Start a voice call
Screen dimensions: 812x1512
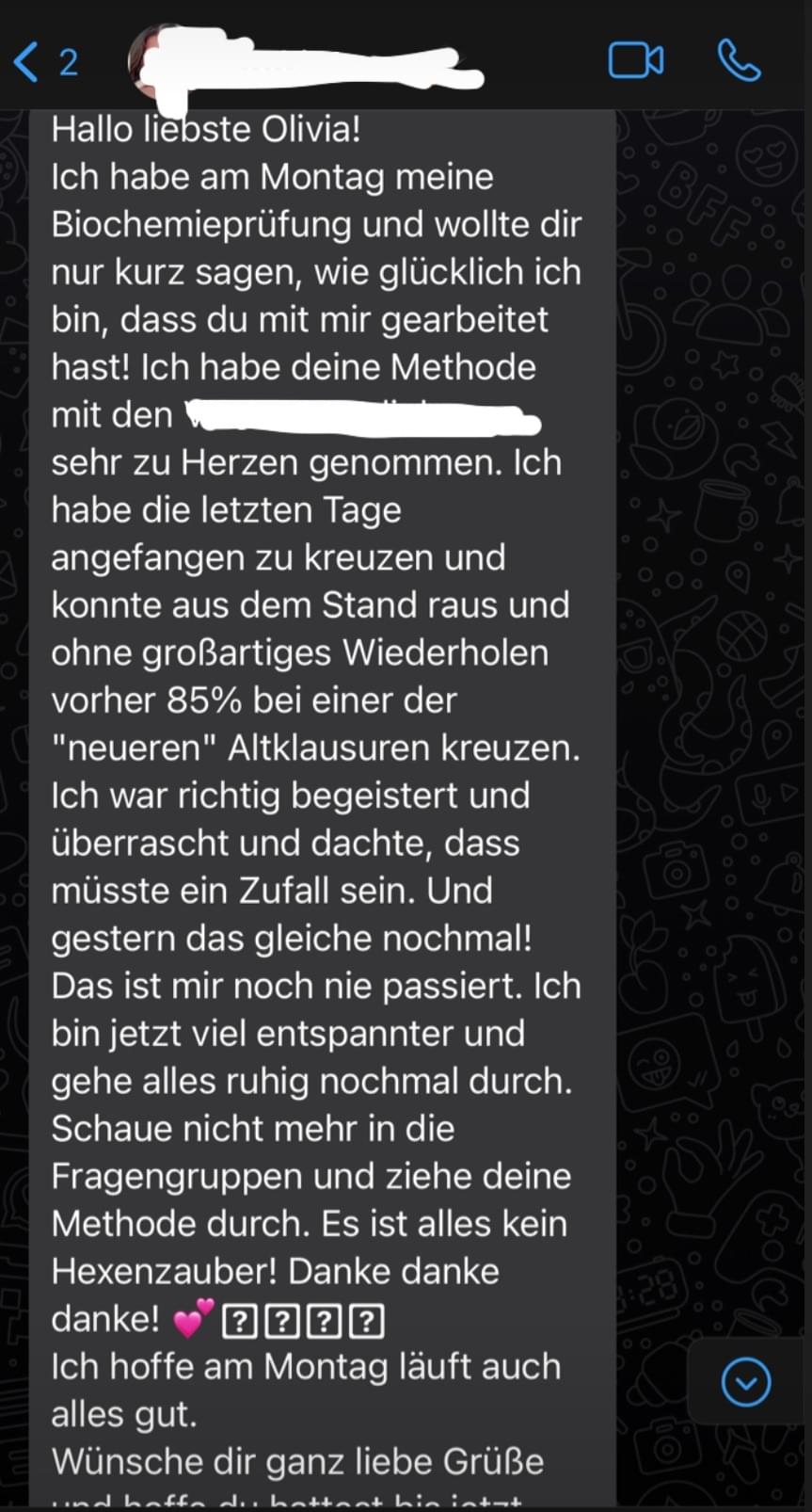[739, 61]
